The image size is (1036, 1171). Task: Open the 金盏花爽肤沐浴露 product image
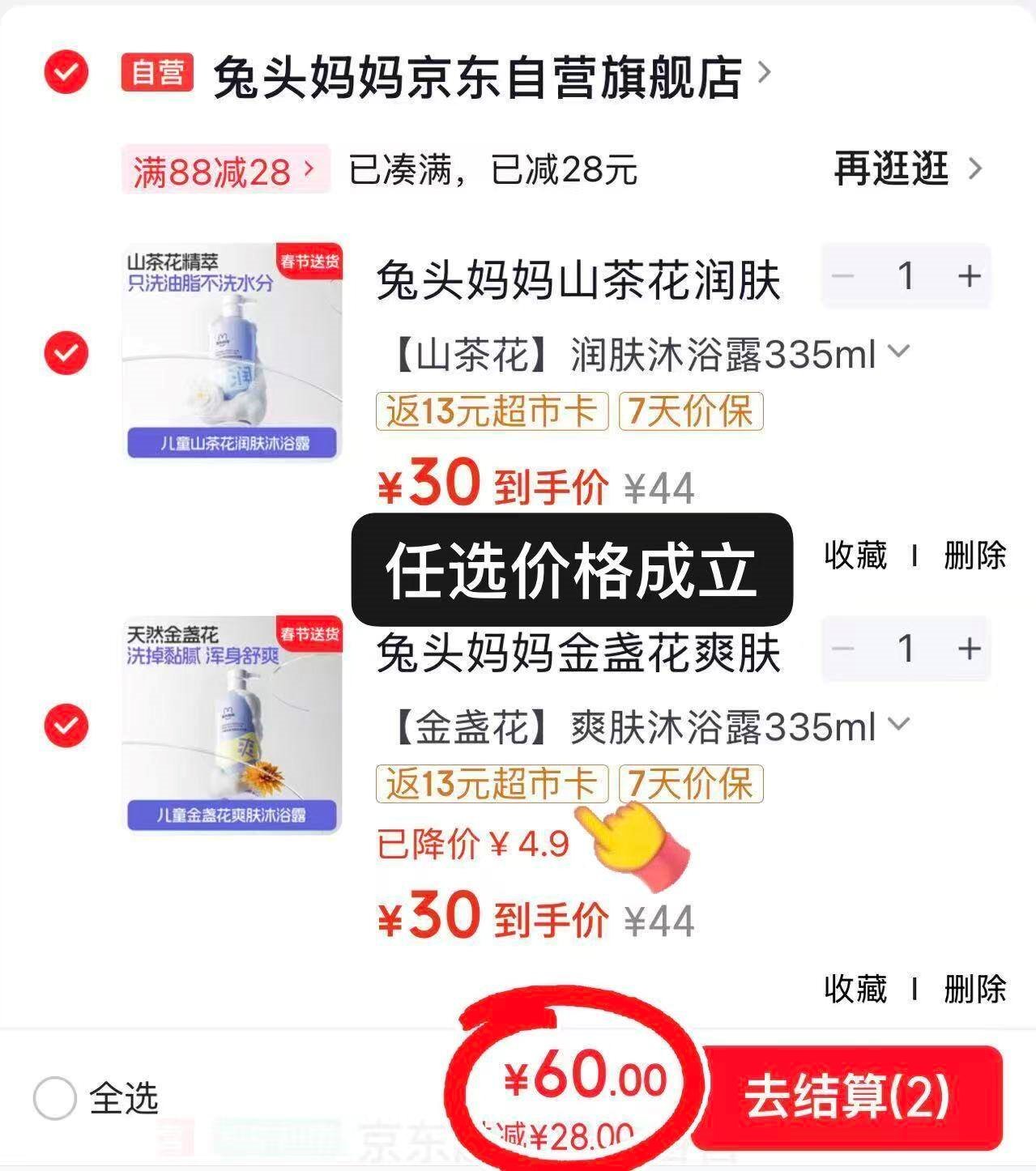click(x=234, y=724)
